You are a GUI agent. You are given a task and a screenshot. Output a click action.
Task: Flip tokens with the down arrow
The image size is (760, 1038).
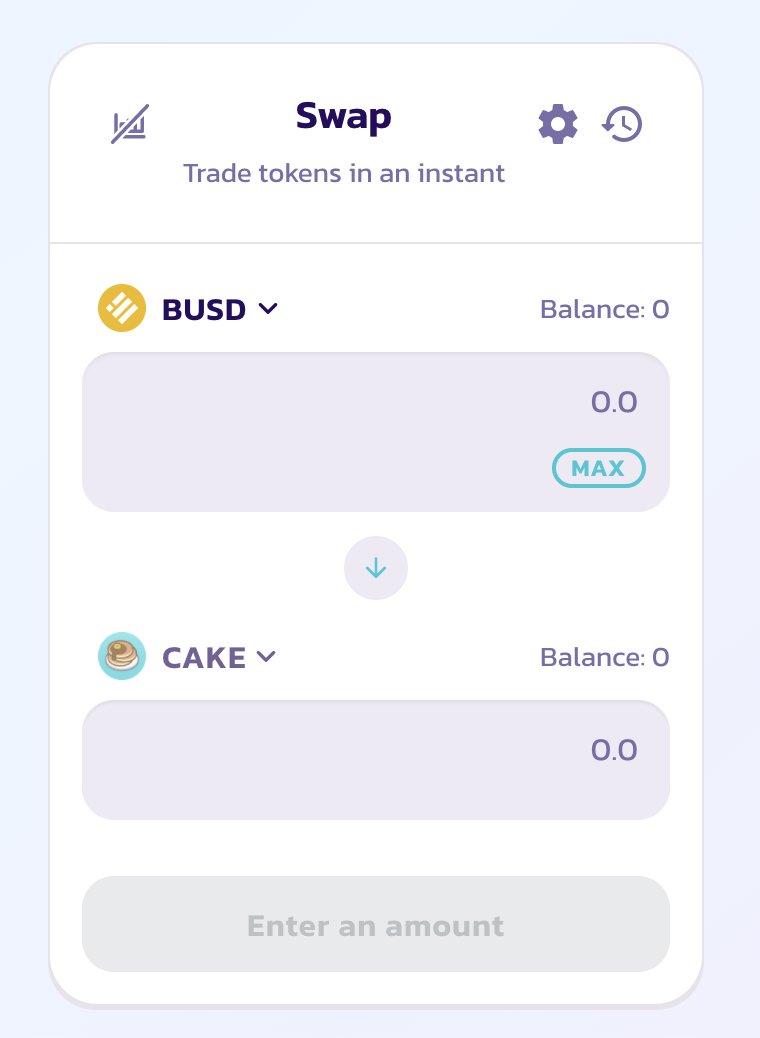[376, 568]
